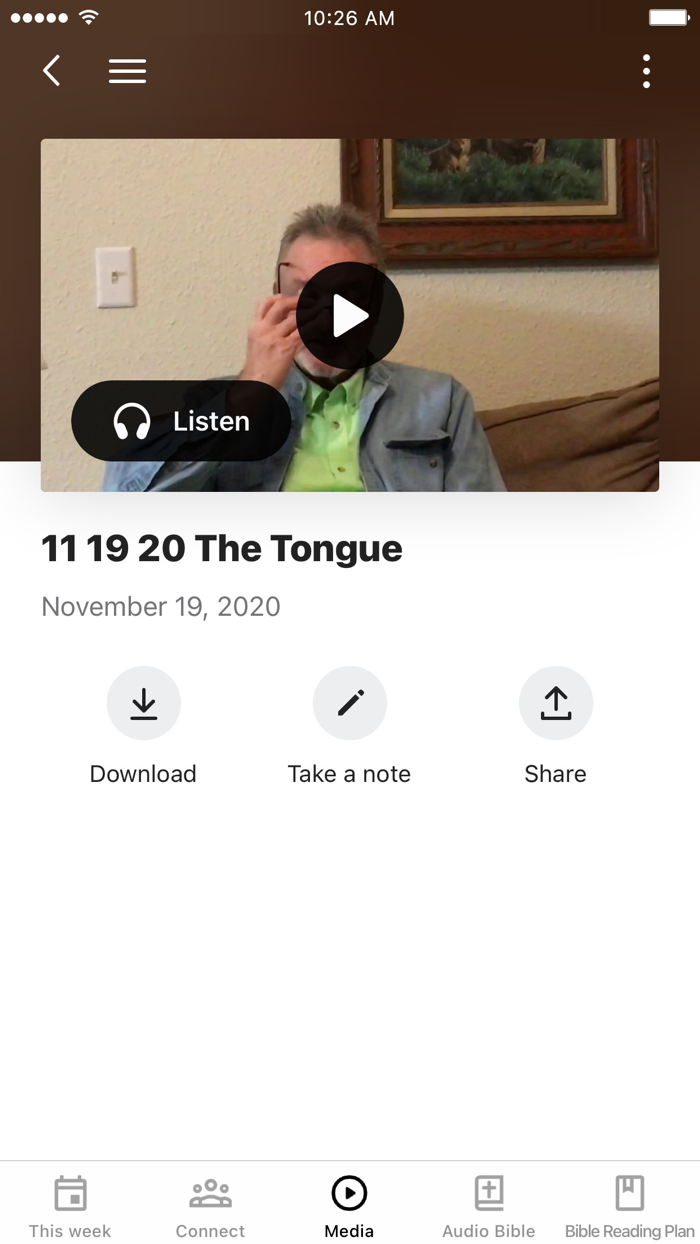Screen dimensions: 700x1244
Task: Go to the Audio Bible tab
Action: [x=489, y=1204]
